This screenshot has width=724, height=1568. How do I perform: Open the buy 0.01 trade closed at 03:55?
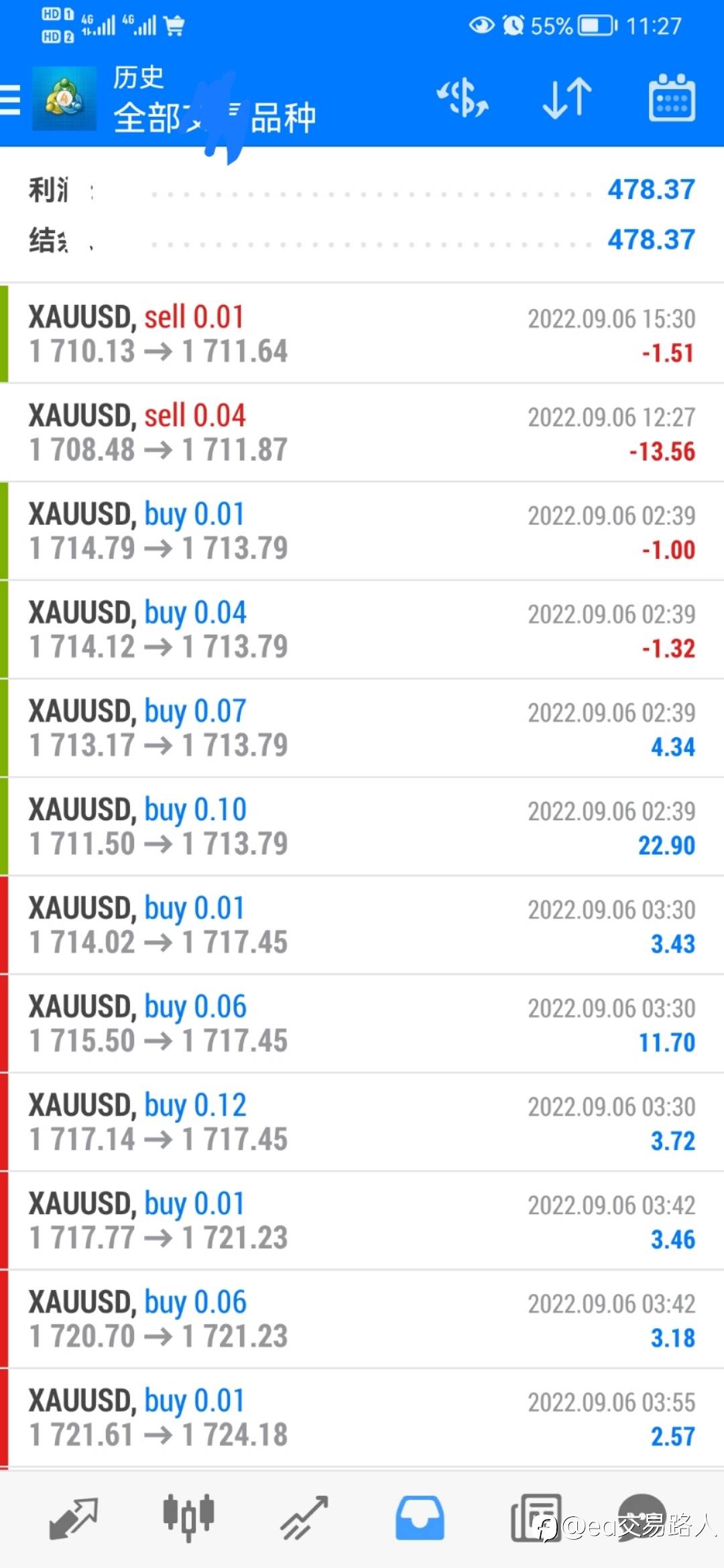pos(362,1417)
